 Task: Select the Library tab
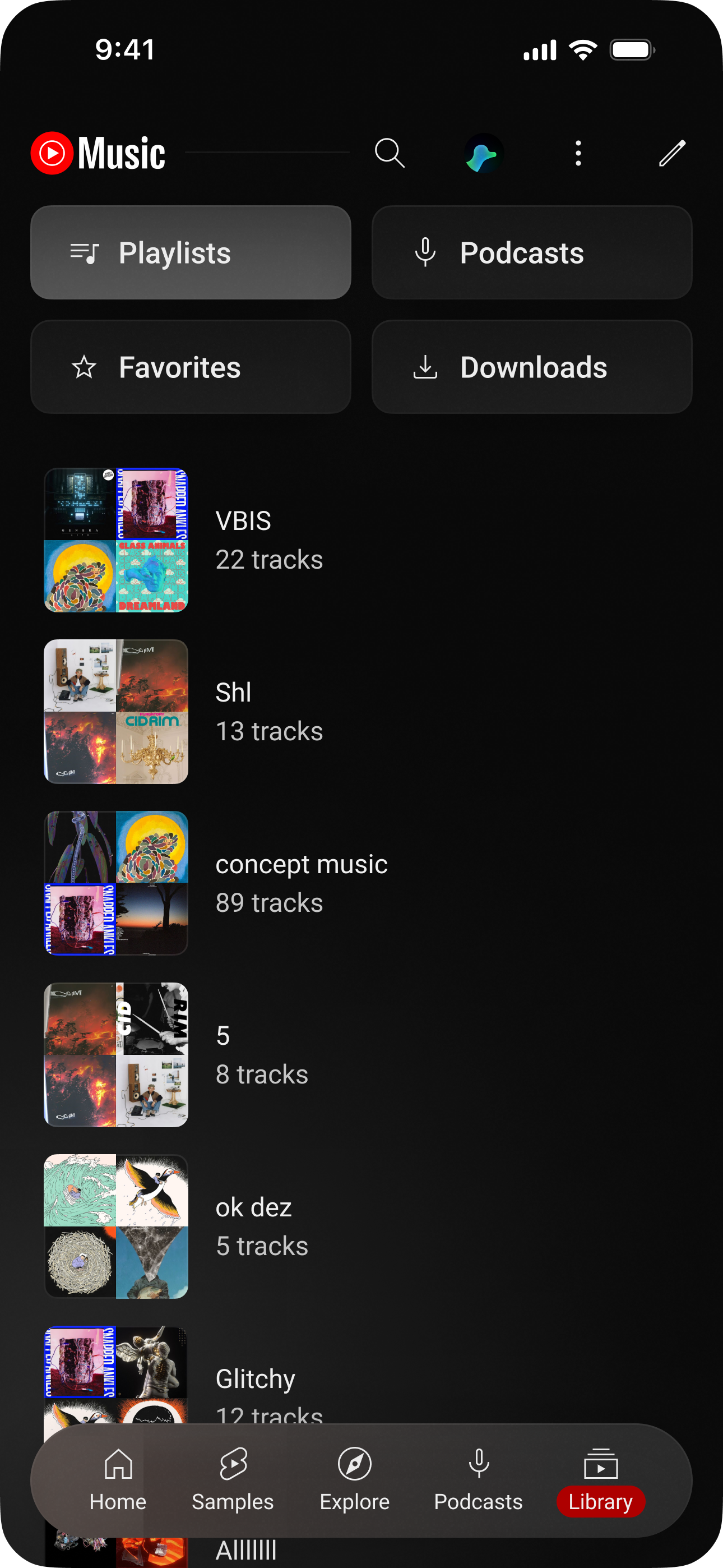point(601,1481)
